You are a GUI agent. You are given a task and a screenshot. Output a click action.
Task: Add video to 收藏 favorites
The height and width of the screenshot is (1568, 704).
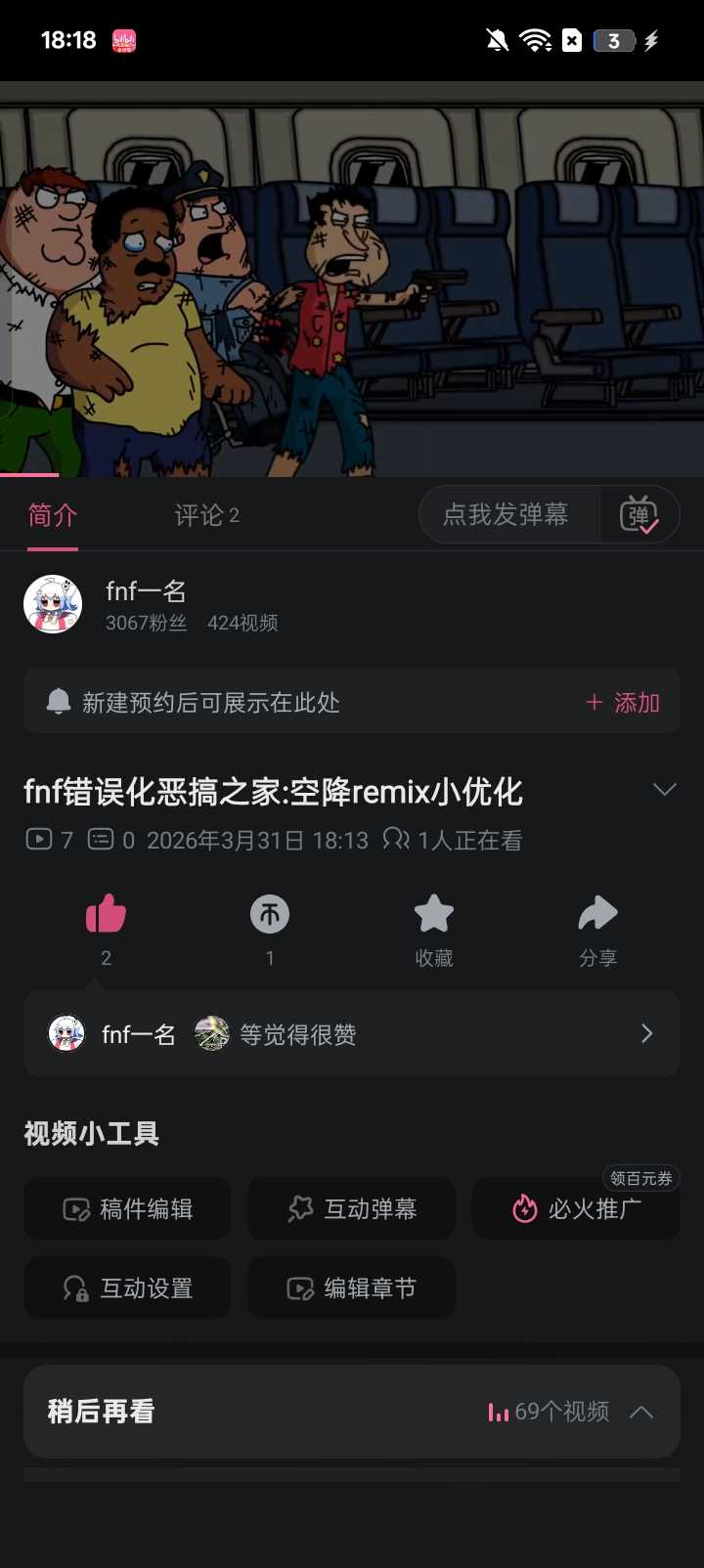pyautogui.click(x=434, y=916)
